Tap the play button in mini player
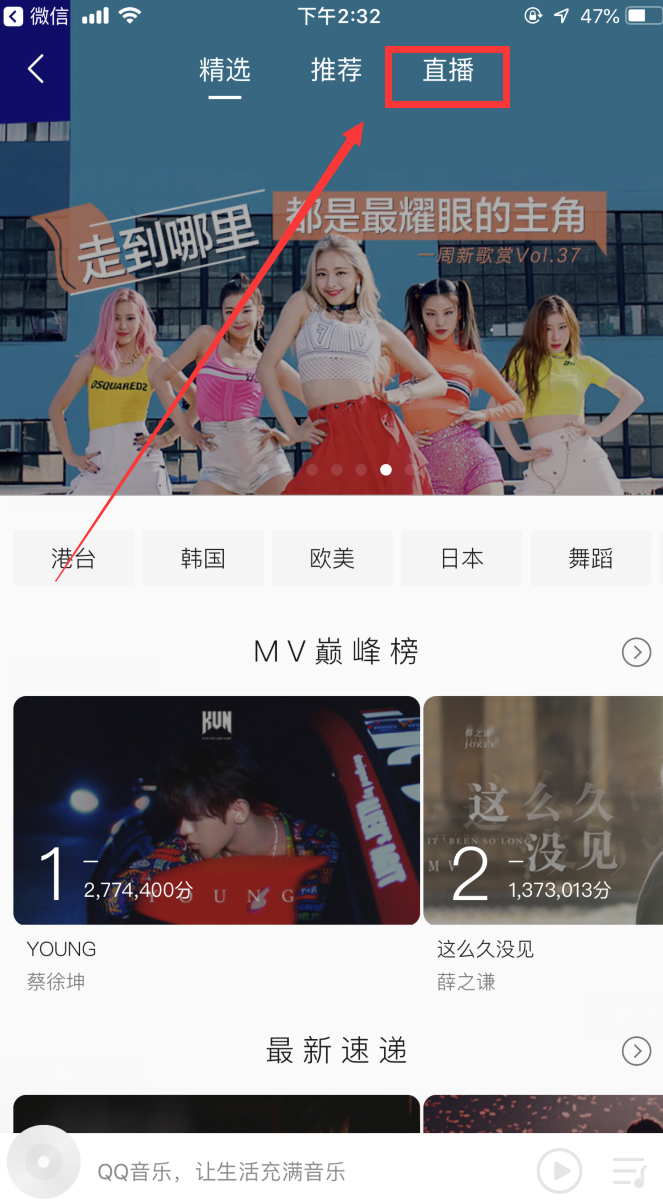The width and height of the screenshot is (663, 1200). (559, 1169)
